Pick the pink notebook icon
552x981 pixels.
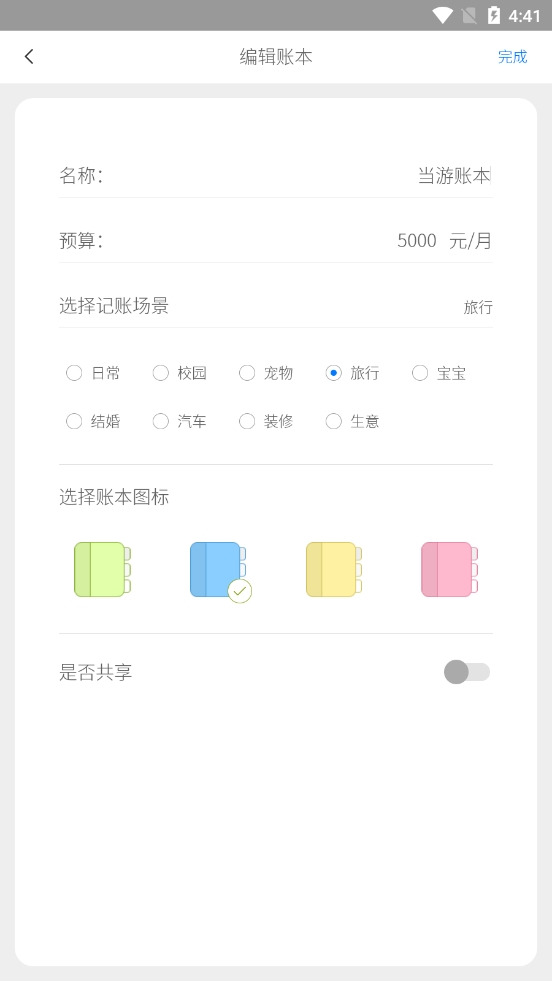coord(449,569)
